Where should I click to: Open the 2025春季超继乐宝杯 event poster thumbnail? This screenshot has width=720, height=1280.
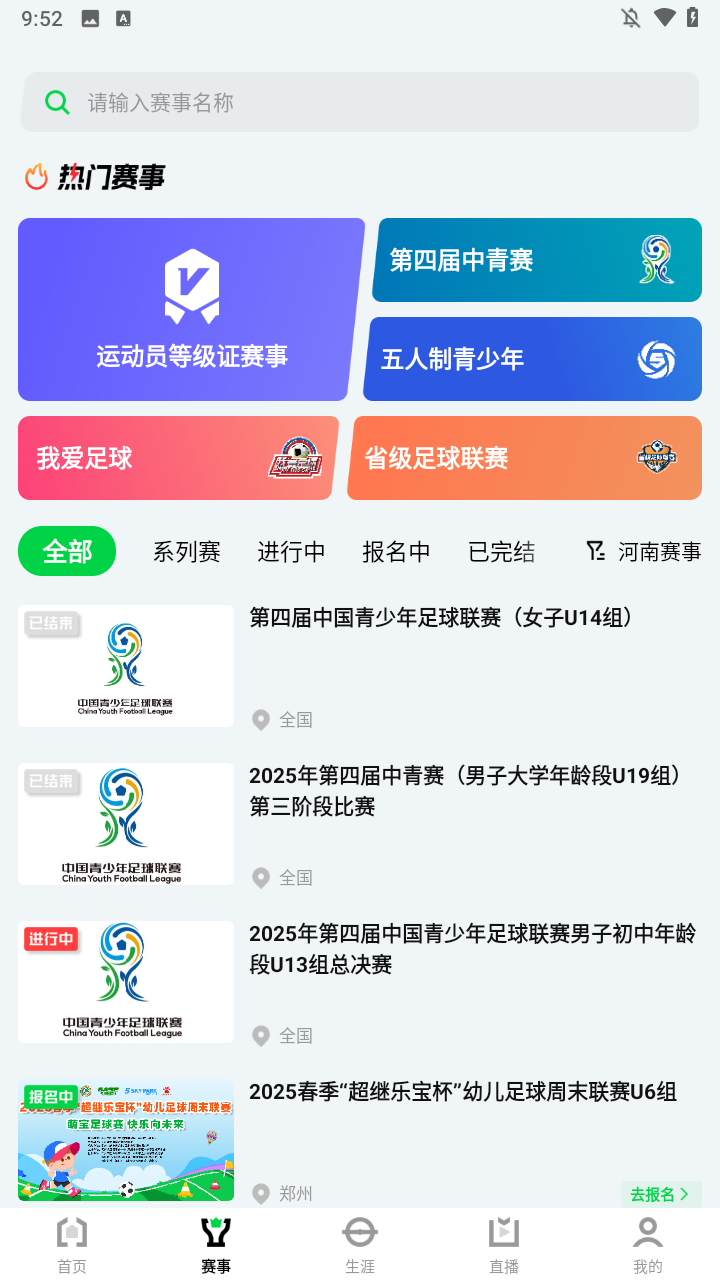click(x=125, y=1139)
